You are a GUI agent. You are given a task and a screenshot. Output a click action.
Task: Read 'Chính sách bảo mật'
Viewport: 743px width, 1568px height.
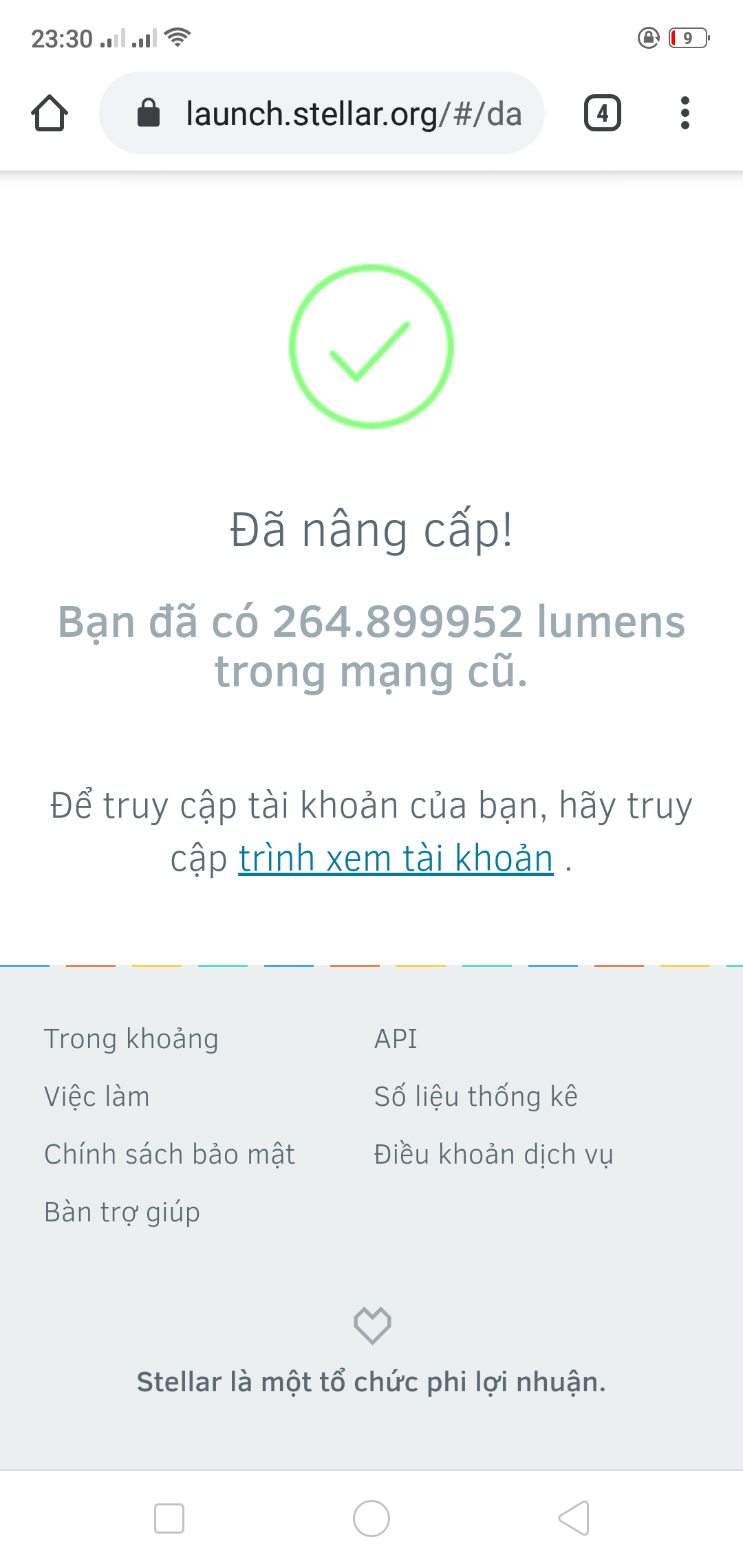[169, 1154]
